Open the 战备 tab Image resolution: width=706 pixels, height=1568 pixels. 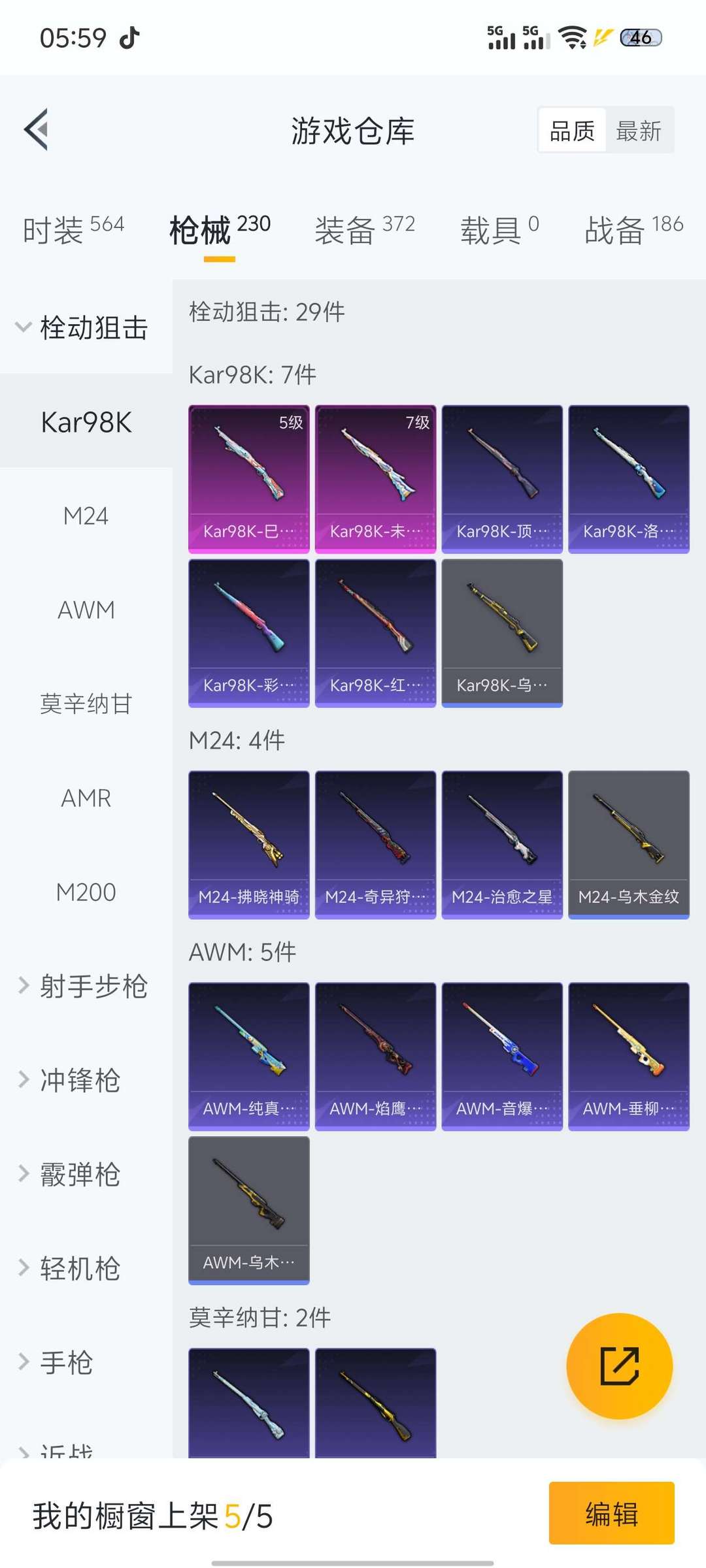[633, 229]
